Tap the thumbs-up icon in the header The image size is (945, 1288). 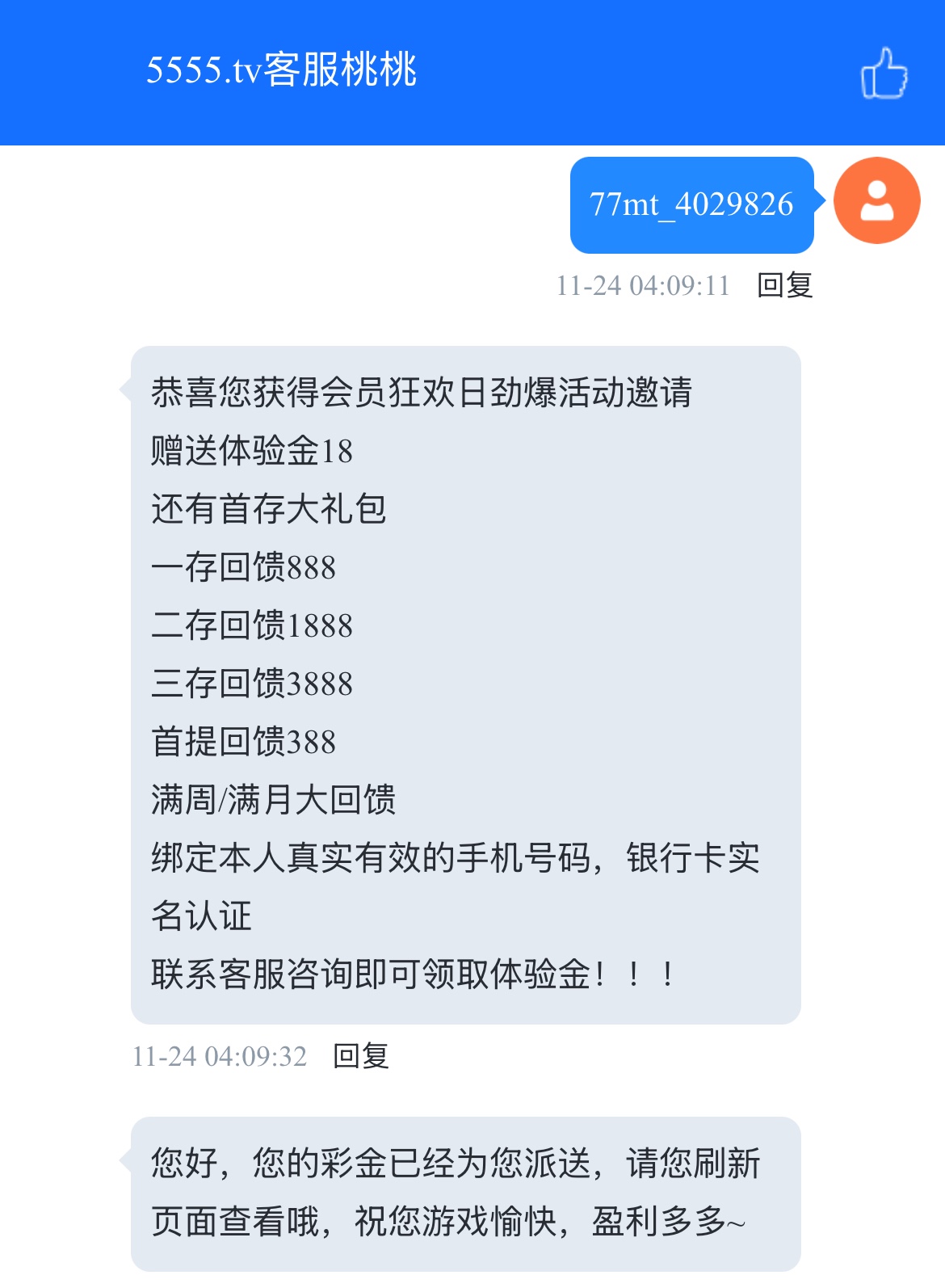[884, 74]
